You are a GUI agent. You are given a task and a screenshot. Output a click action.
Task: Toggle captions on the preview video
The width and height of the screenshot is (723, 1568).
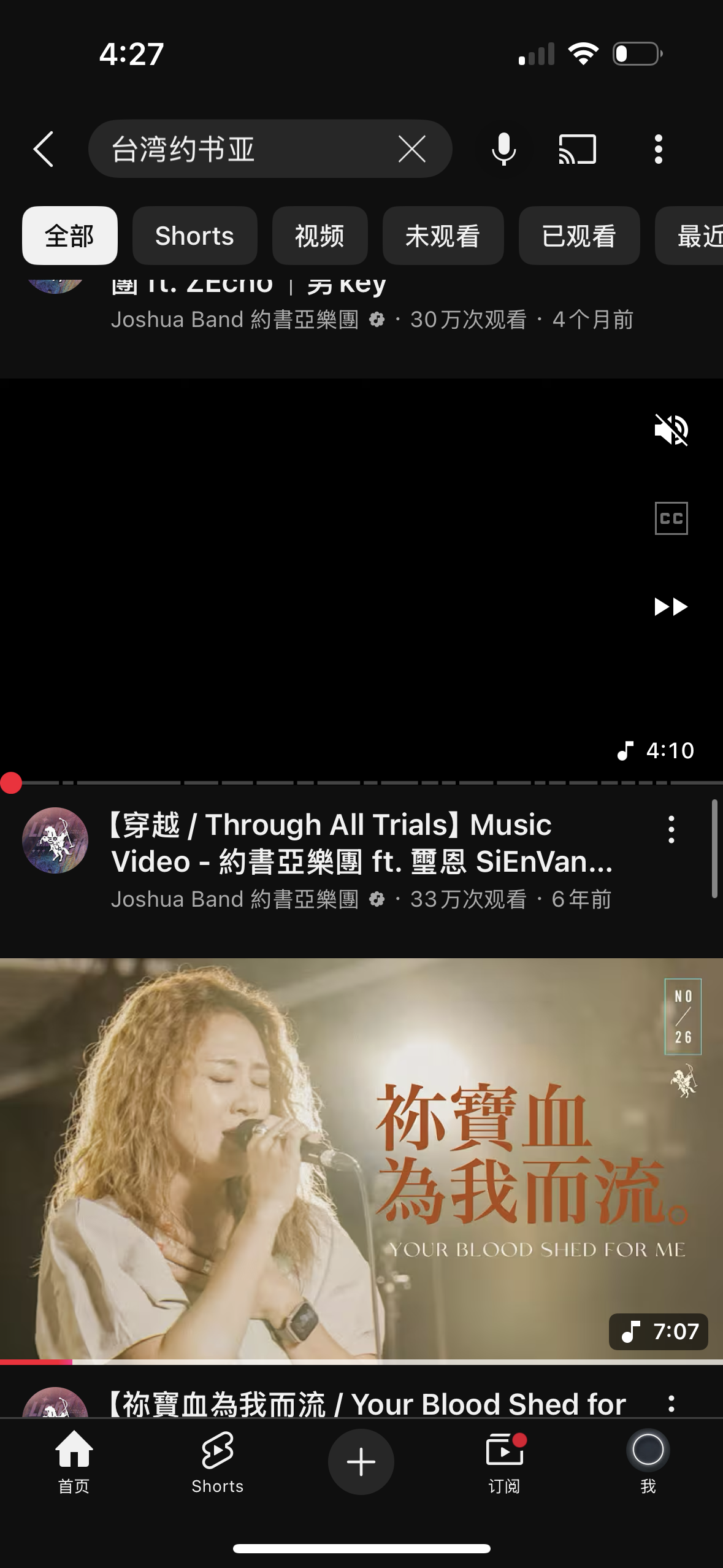click(671, 519)
